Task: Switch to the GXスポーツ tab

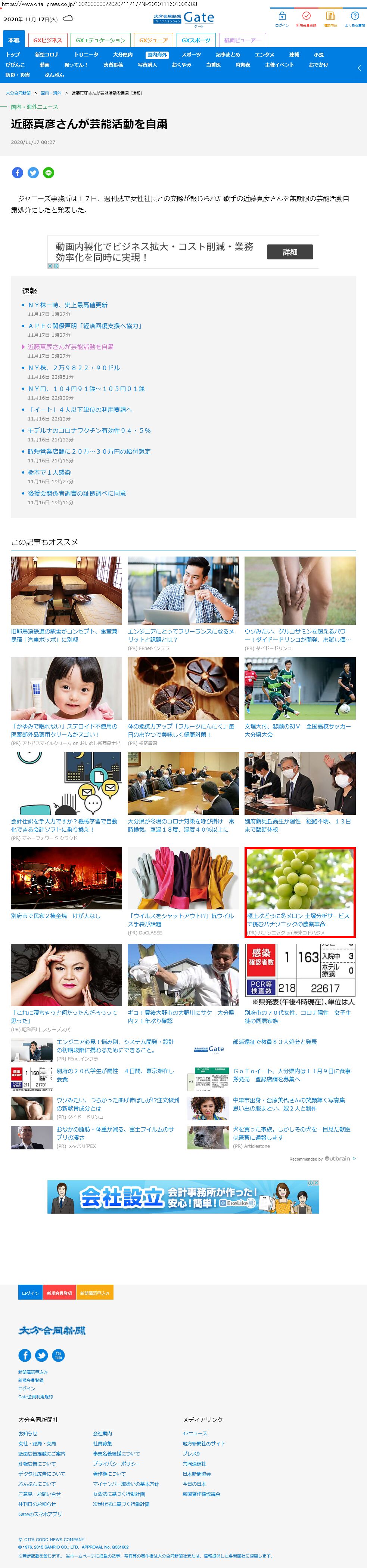Action: click(x=196, y=40)
